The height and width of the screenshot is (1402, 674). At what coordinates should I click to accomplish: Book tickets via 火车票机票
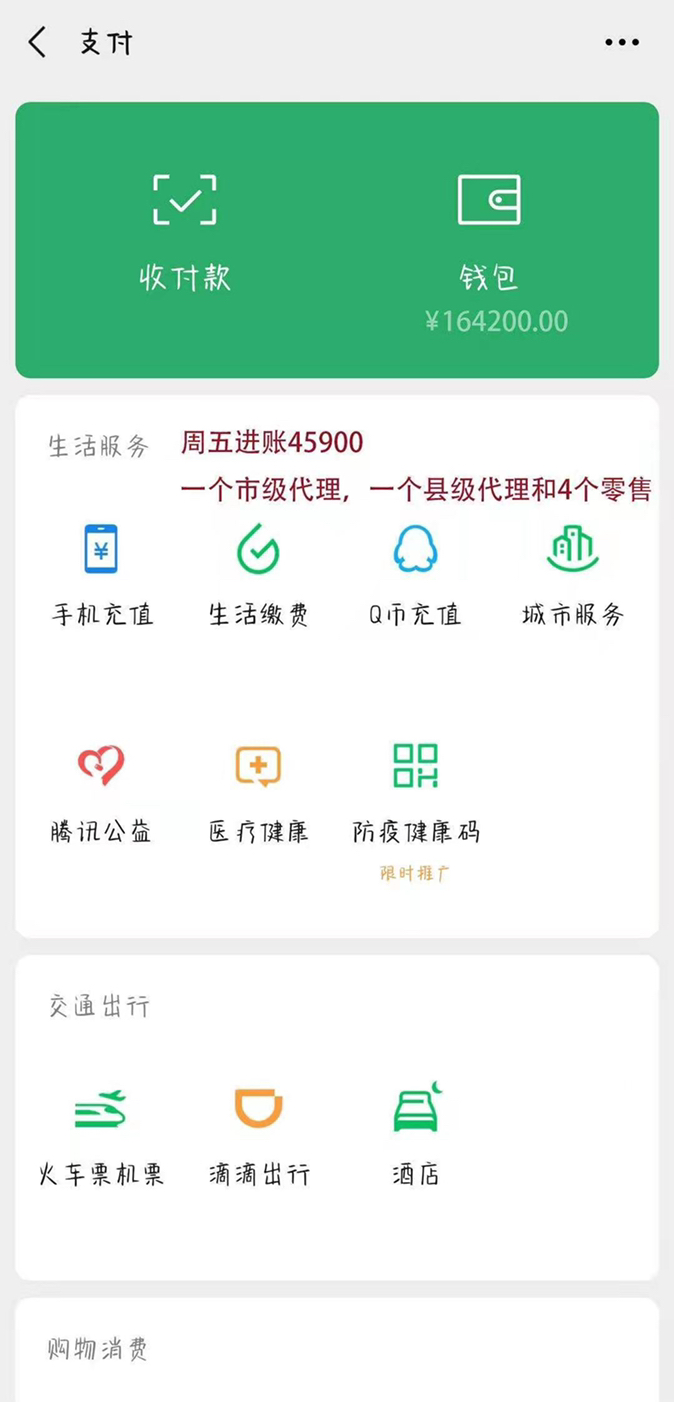coord(100,1135)
